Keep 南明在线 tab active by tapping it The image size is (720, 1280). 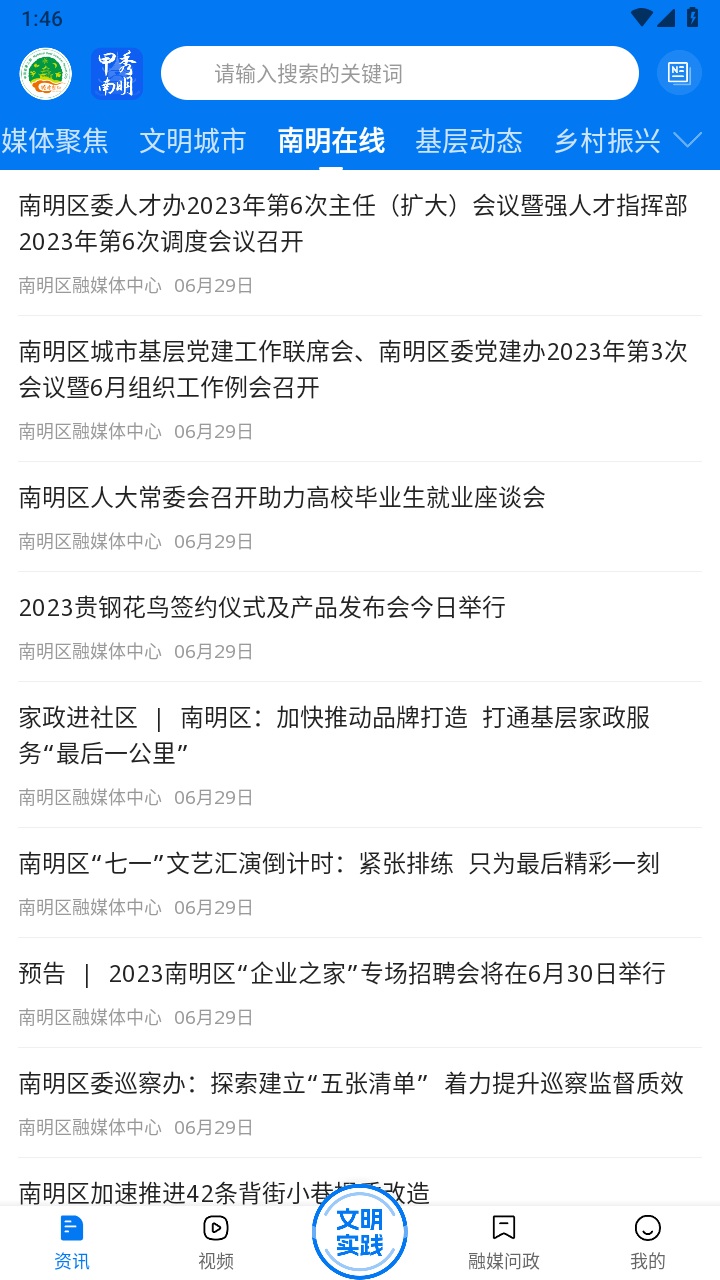pyautogui.click(x=331, y=141)
